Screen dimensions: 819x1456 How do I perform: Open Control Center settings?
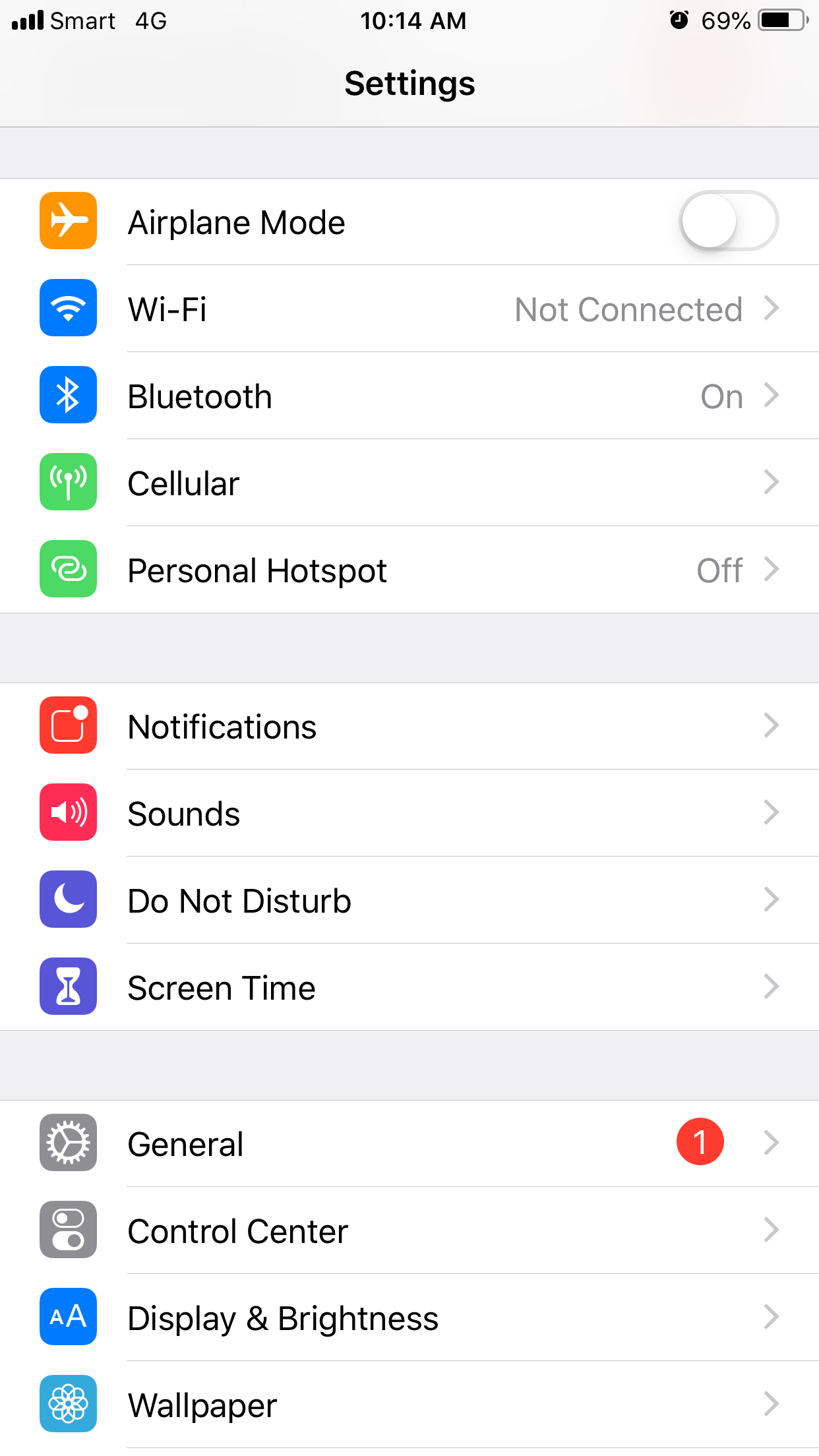coord(409,1230)
